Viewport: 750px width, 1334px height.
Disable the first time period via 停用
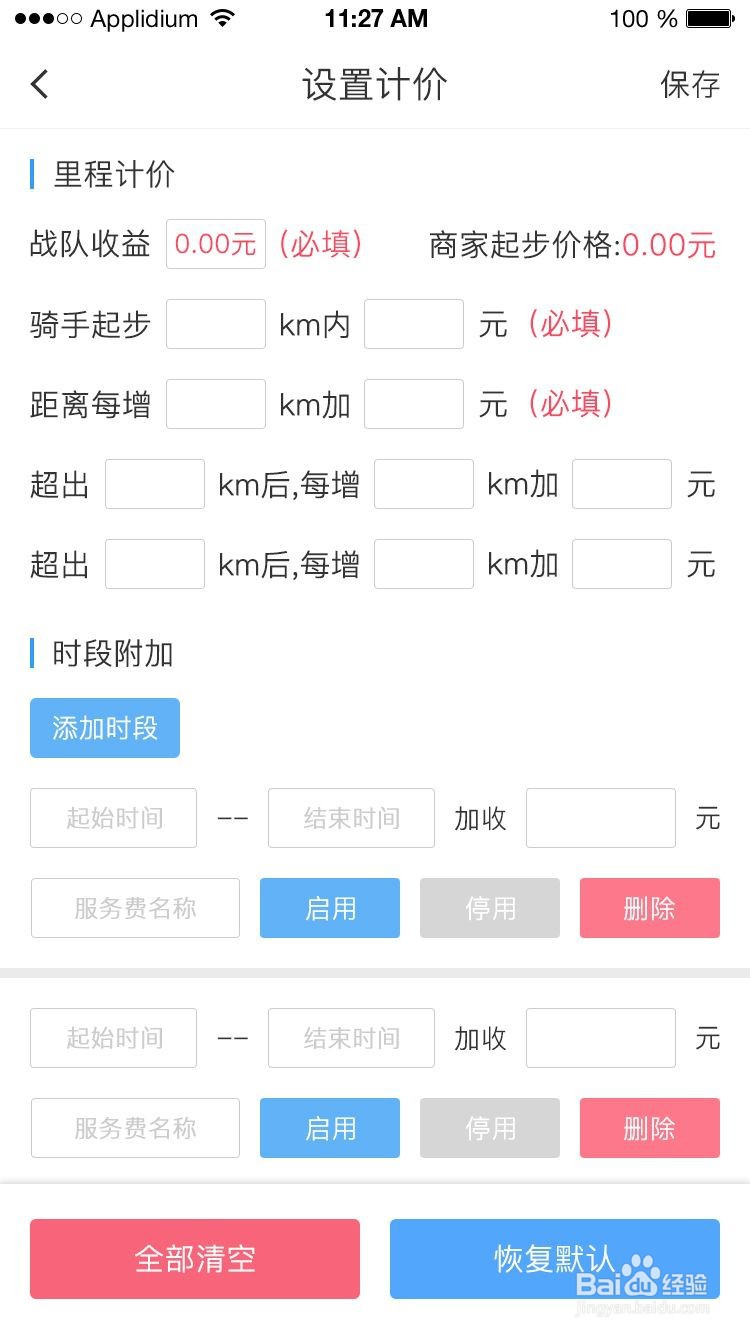click(x=490, y=908)
